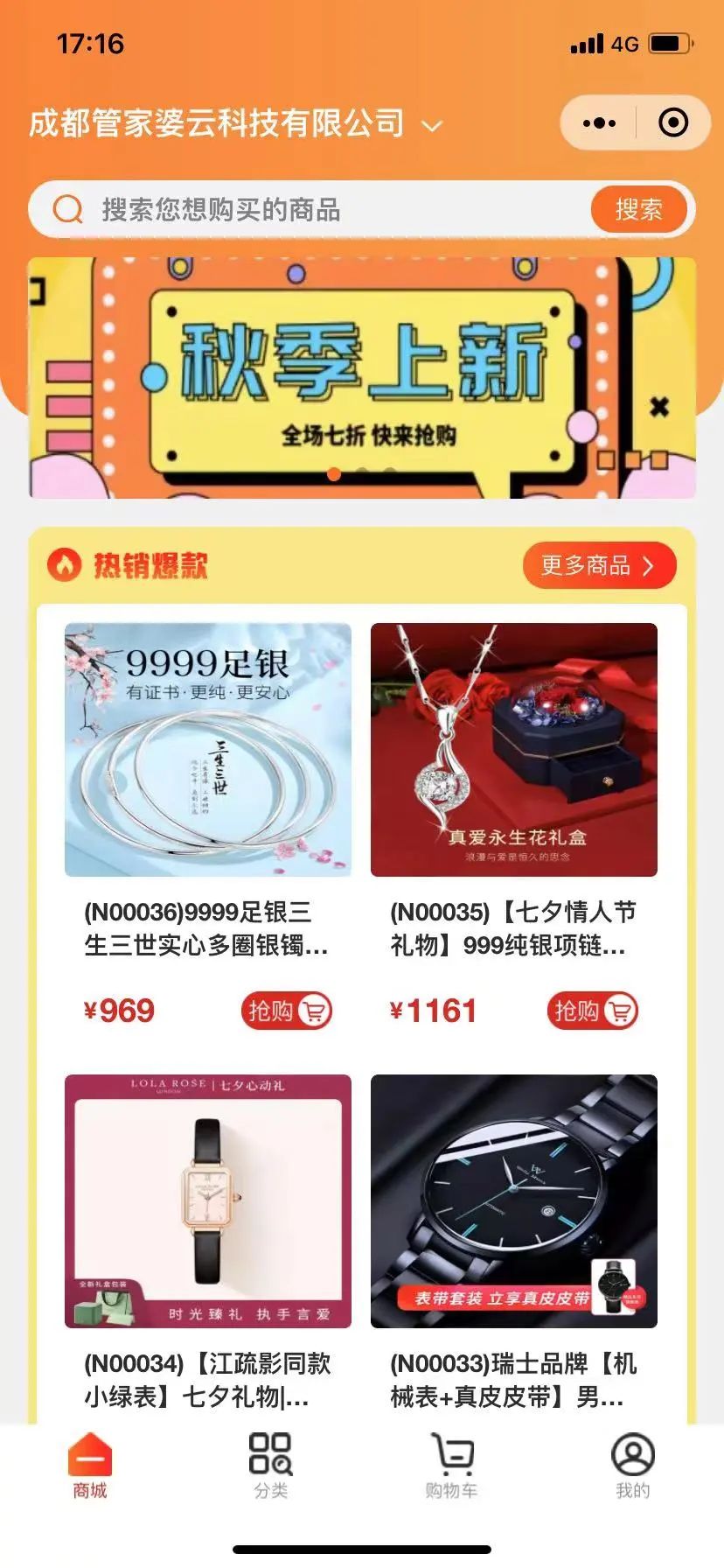Close the mini program via circle icon
The image size is (724, 1568).
tap(672, 123)
